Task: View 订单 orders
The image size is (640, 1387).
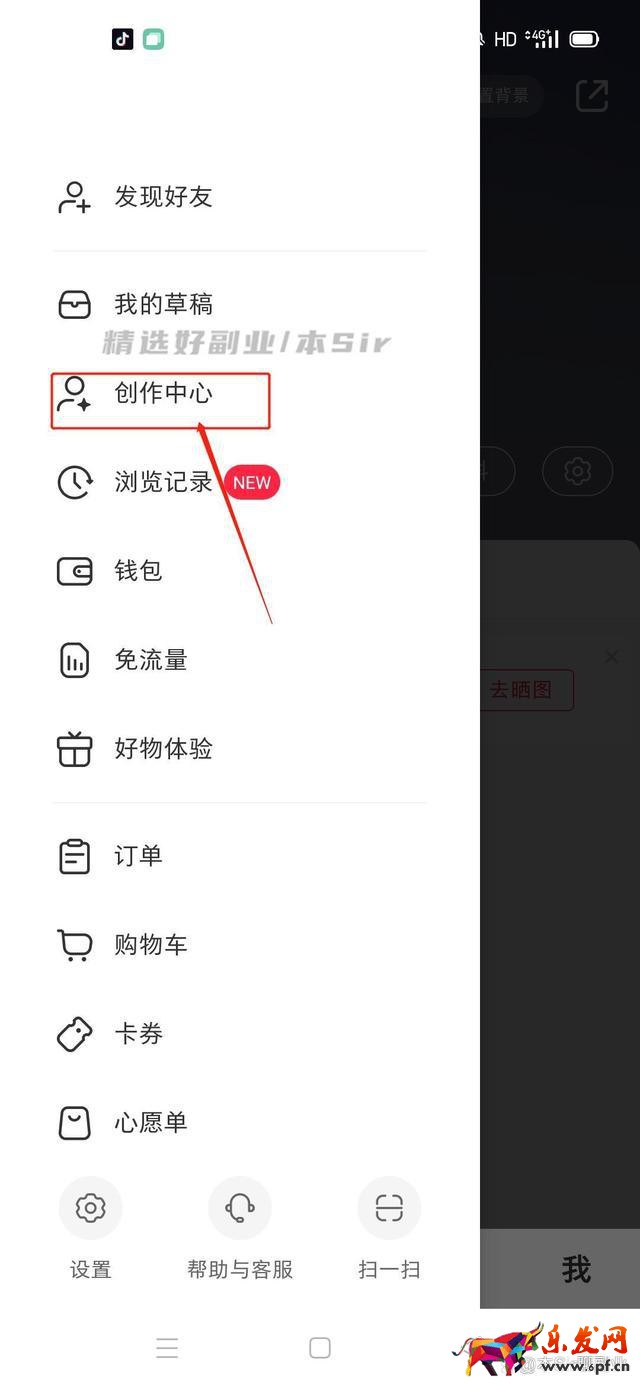Action: click(x=138, y=856)
